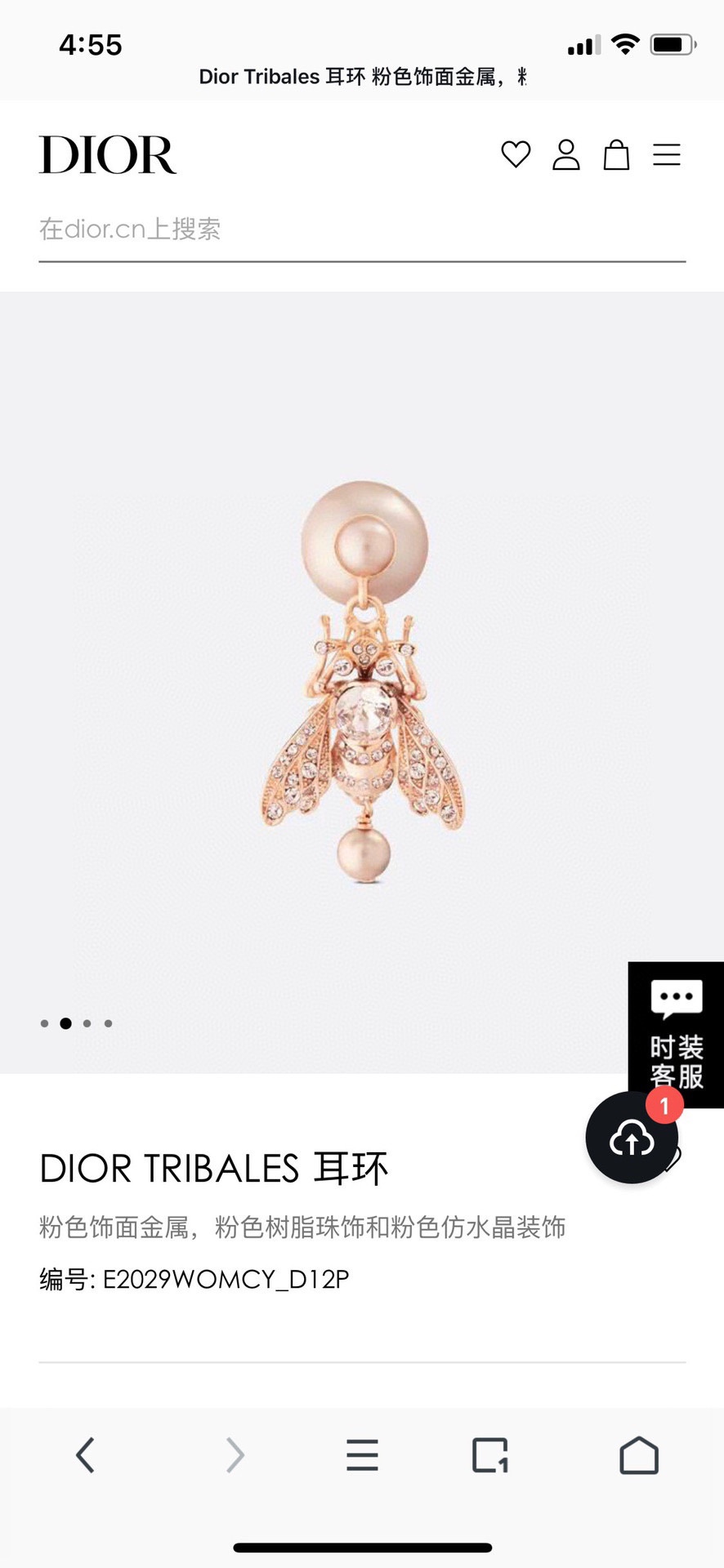The width and height of the screenshot is (724, 1568).
Task: Go to the browser home page
Action: point(639,1454)
